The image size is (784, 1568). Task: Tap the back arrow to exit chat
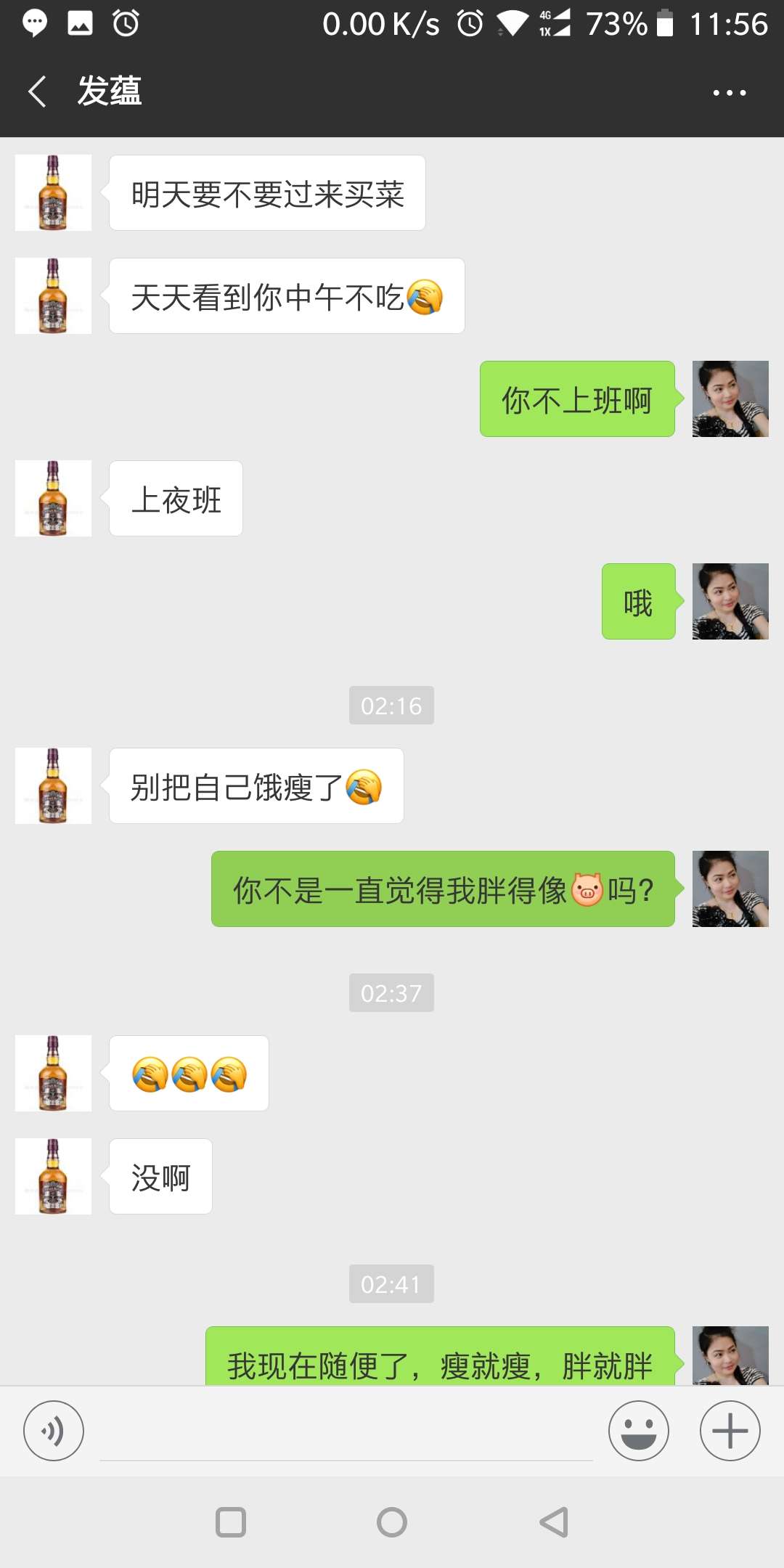(x=36, y=91)
